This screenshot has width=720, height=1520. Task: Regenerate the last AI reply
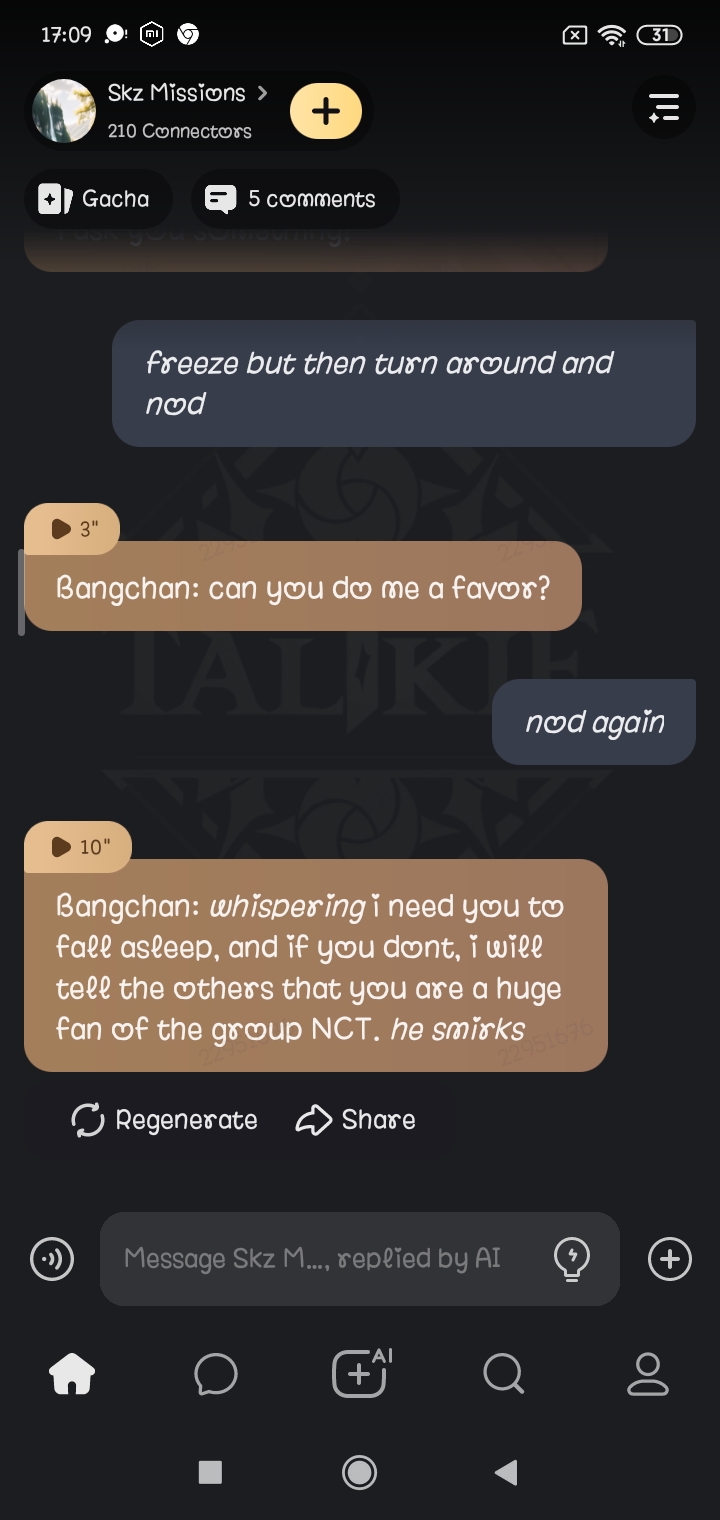click(x=165, y=1120)
